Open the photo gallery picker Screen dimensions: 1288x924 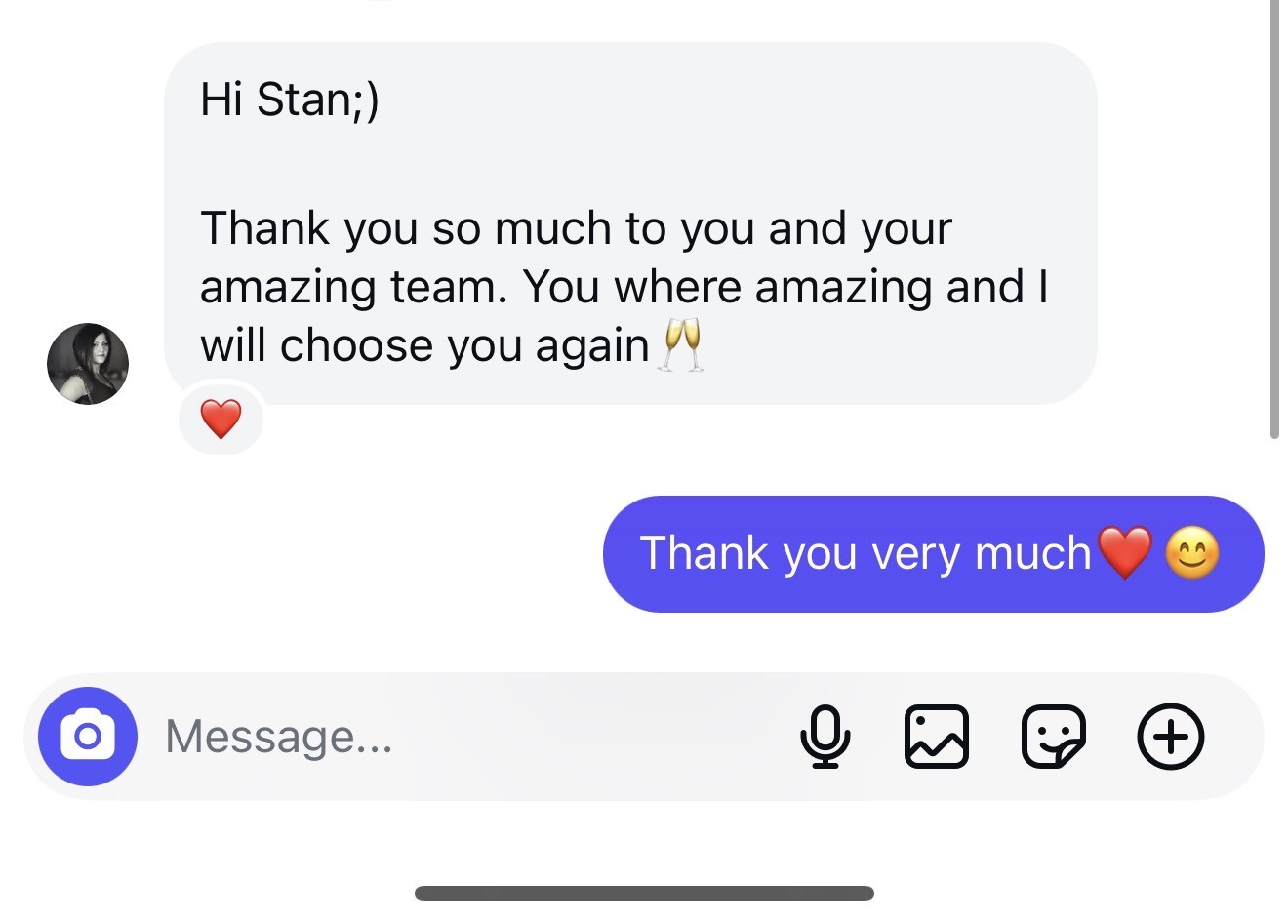click(x=937, y=737)
